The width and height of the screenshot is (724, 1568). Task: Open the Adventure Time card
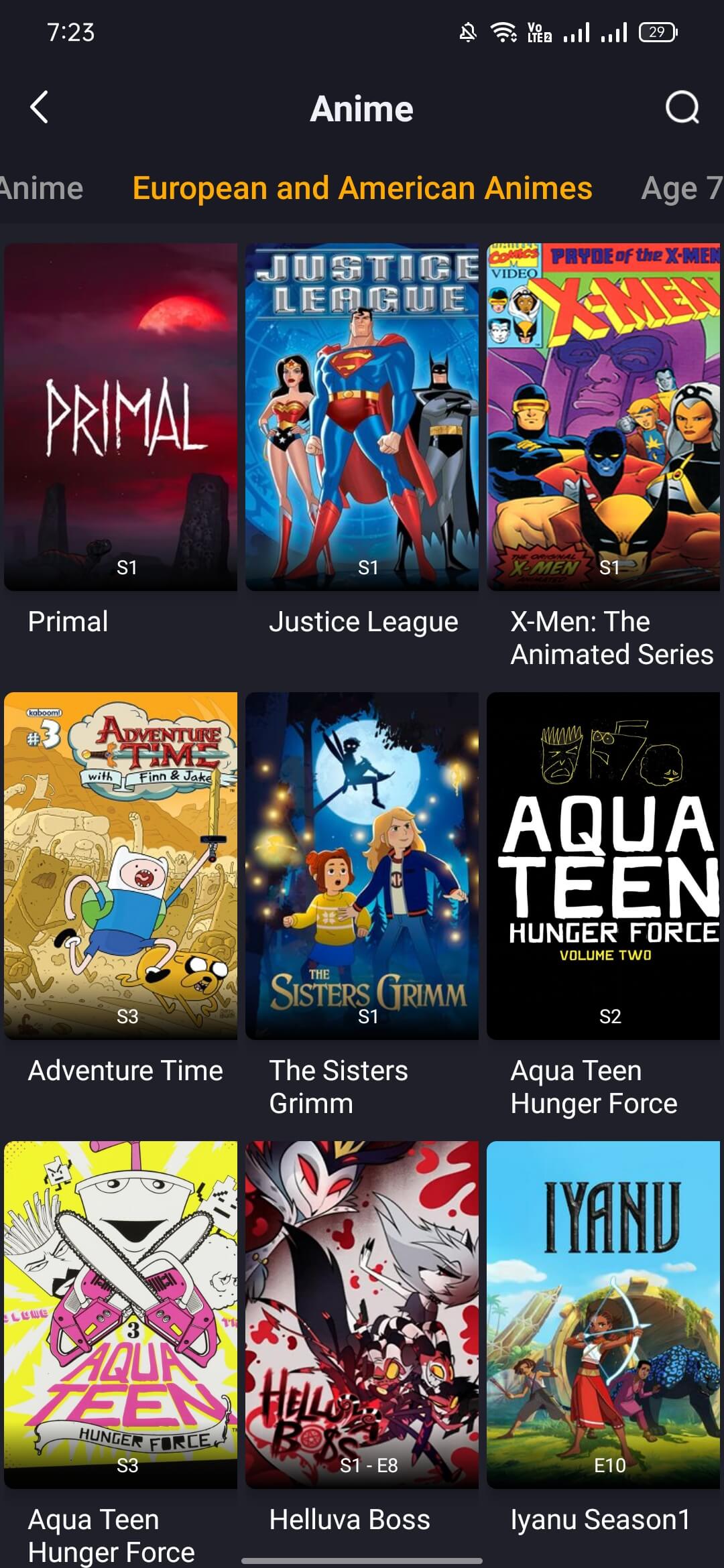(121, 866)
